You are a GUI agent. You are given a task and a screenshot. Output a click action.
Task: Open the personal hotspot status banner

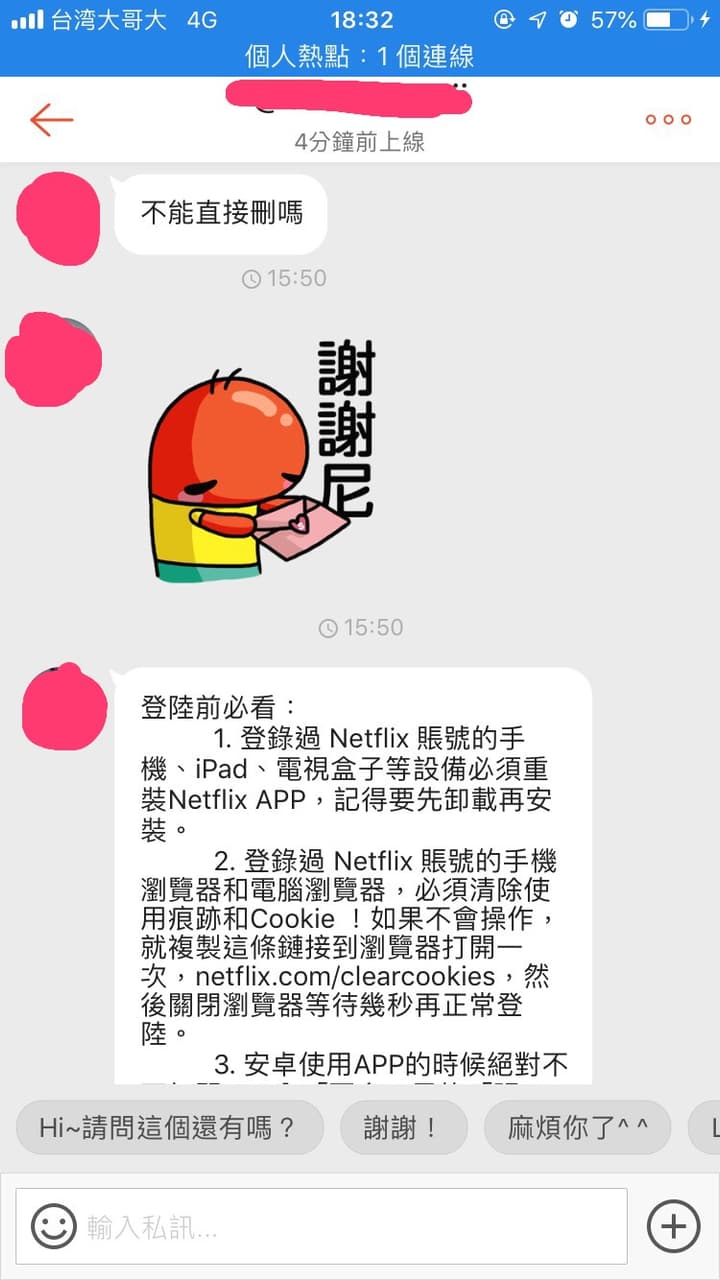tap(360, 57)
